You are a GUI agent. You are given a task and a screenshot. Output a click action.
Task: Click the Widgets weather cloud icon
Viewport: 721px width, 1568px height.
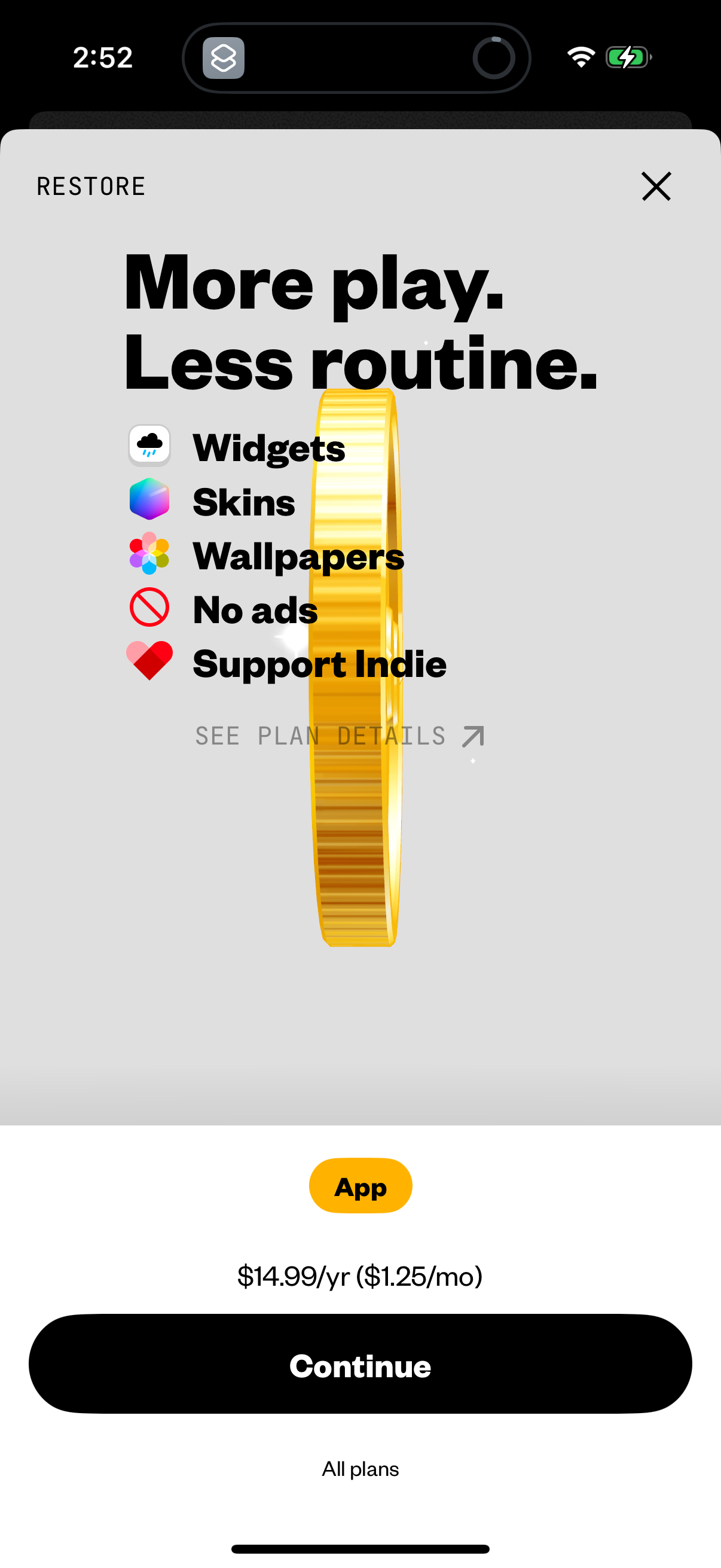tap(149, 445)
